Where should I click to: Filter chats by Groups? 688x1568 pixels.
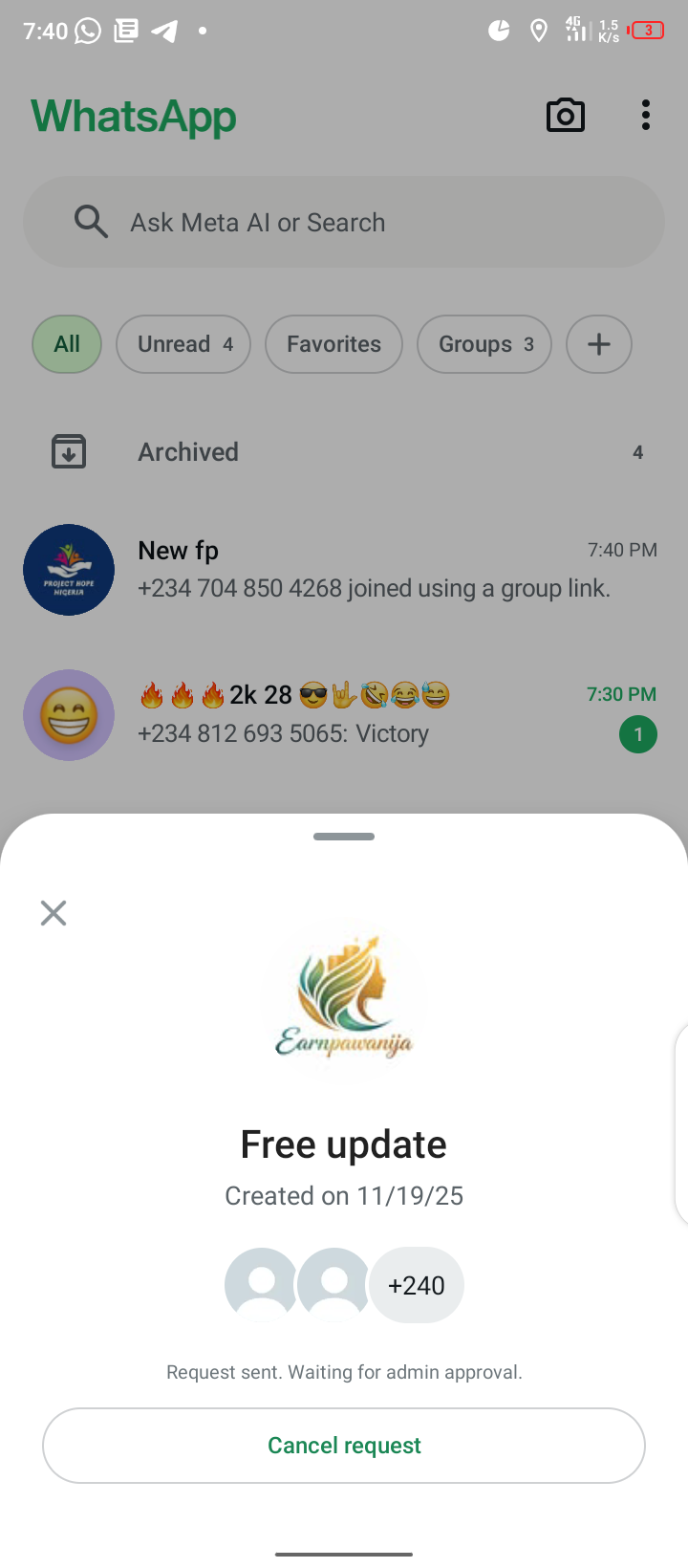[x=484, y=344]
